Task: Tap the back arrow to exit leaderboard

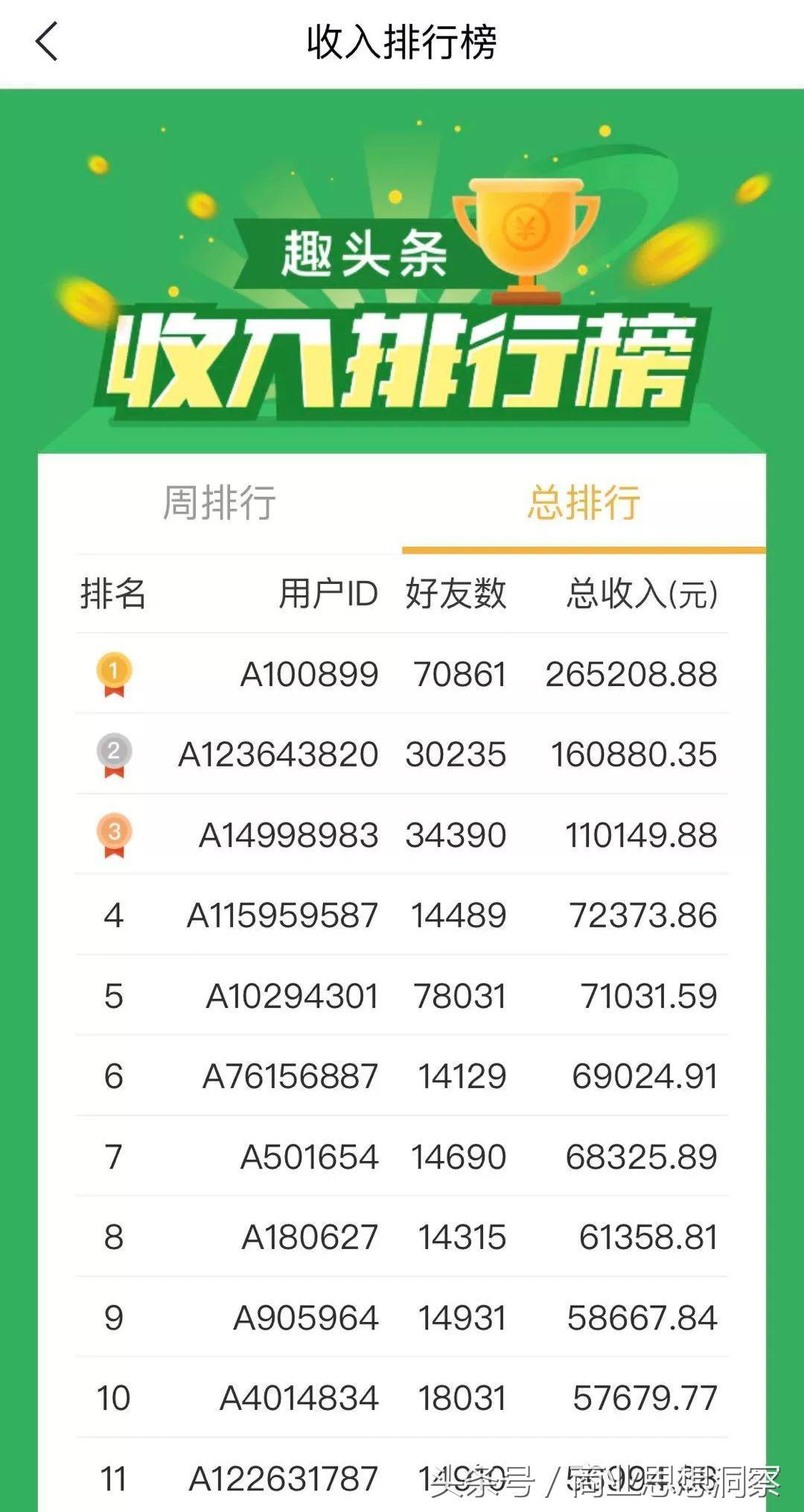Action: [x=45, y=43]
